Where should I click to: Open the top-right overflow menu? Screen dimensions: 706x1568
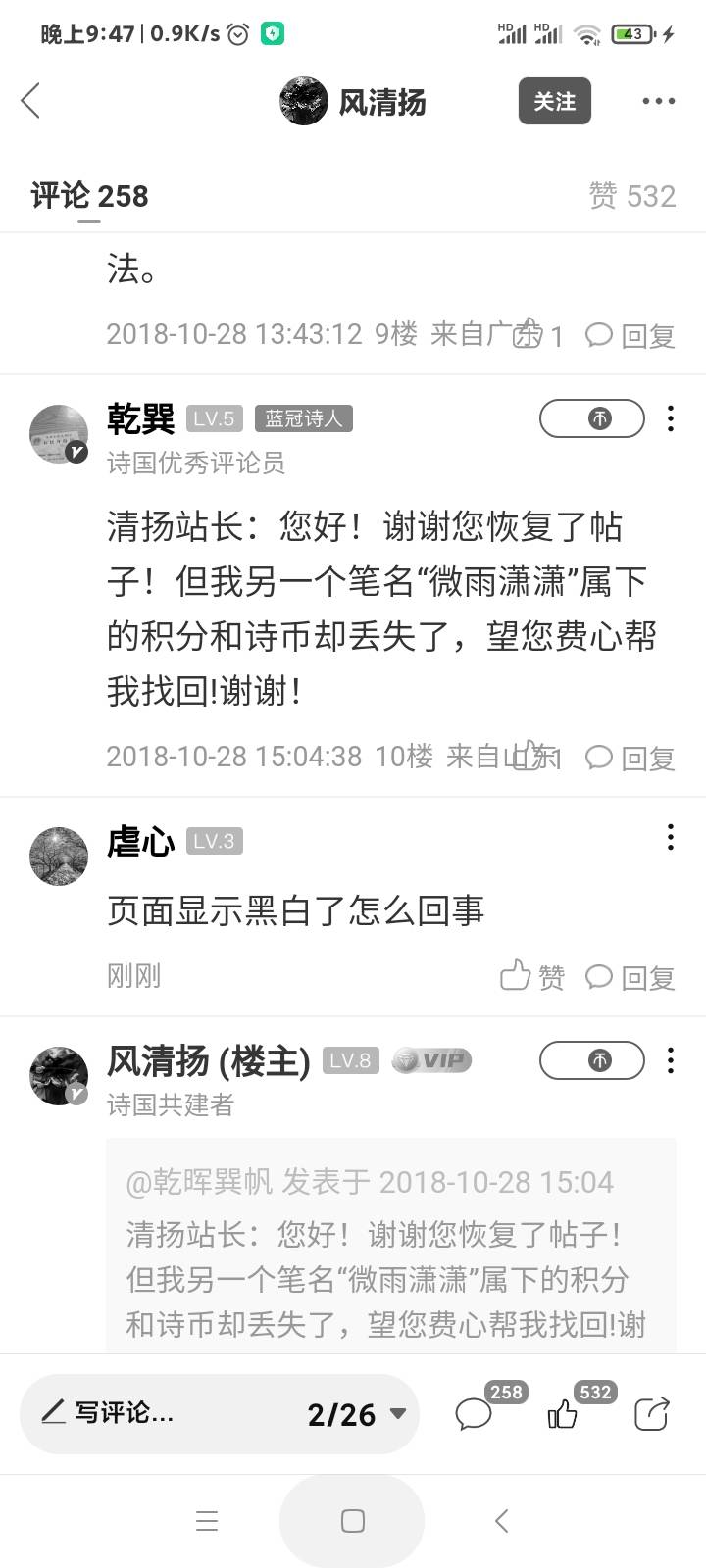click(658, 101)
